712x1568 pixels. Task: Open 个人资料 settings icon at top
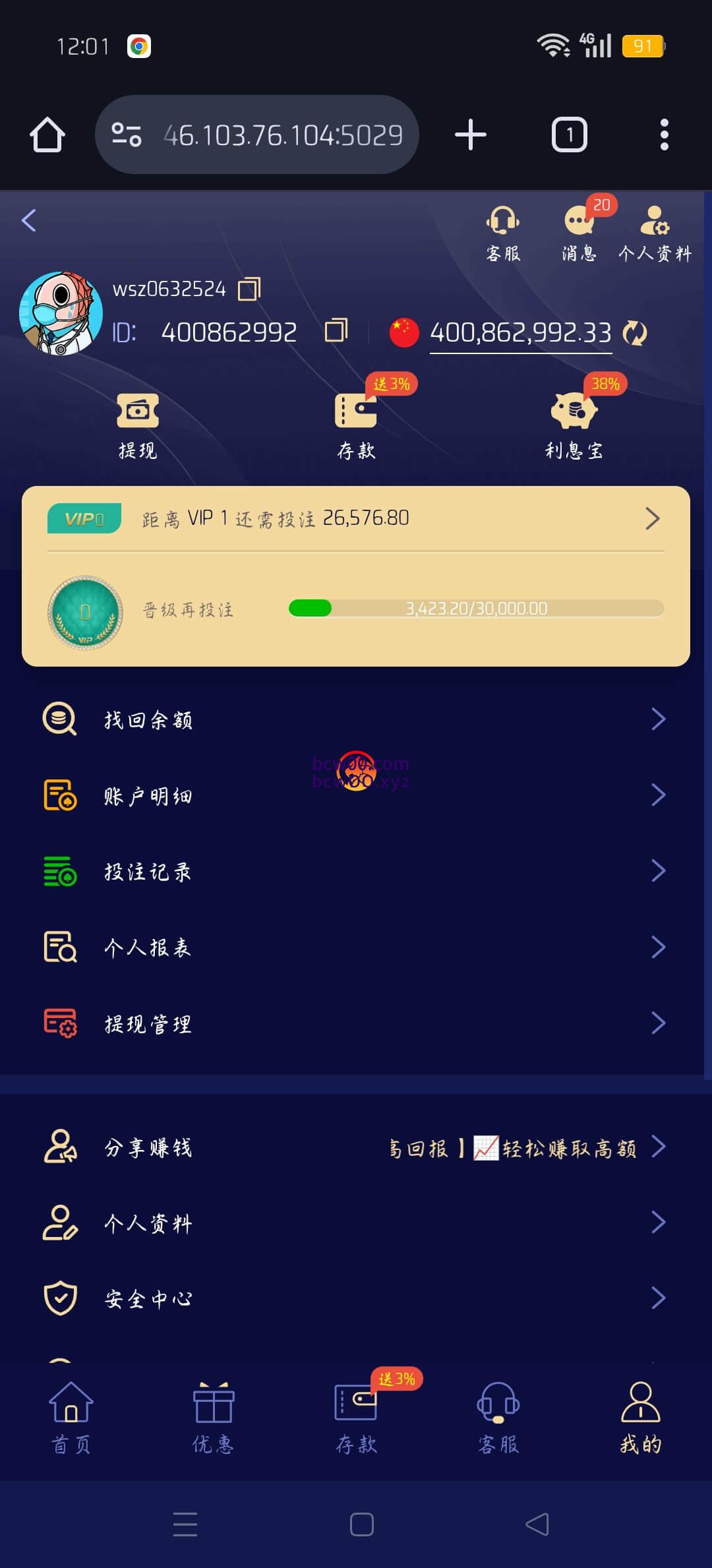tap(655, 233)
